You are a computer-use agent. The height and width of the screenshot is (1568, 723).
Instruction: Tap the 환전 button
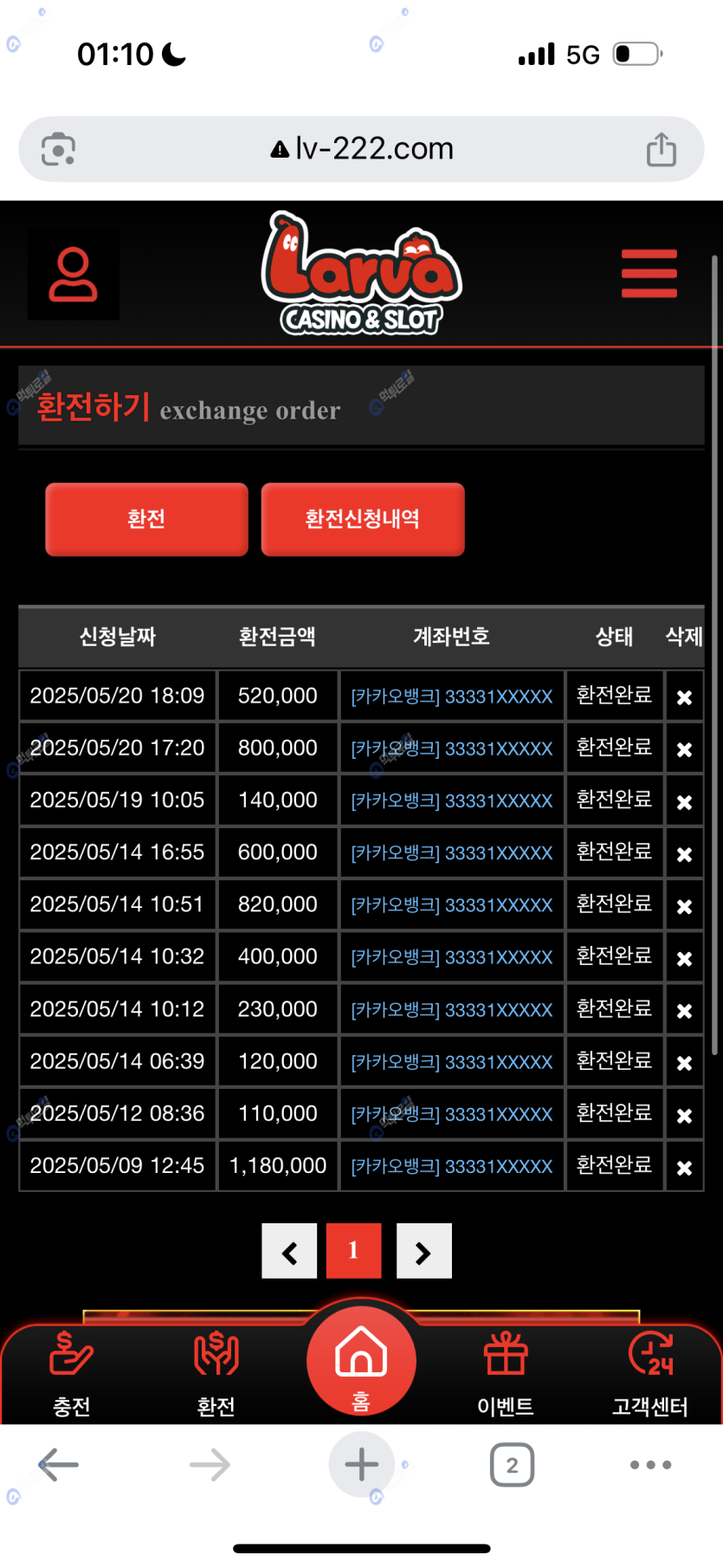(x=146, y=519)
